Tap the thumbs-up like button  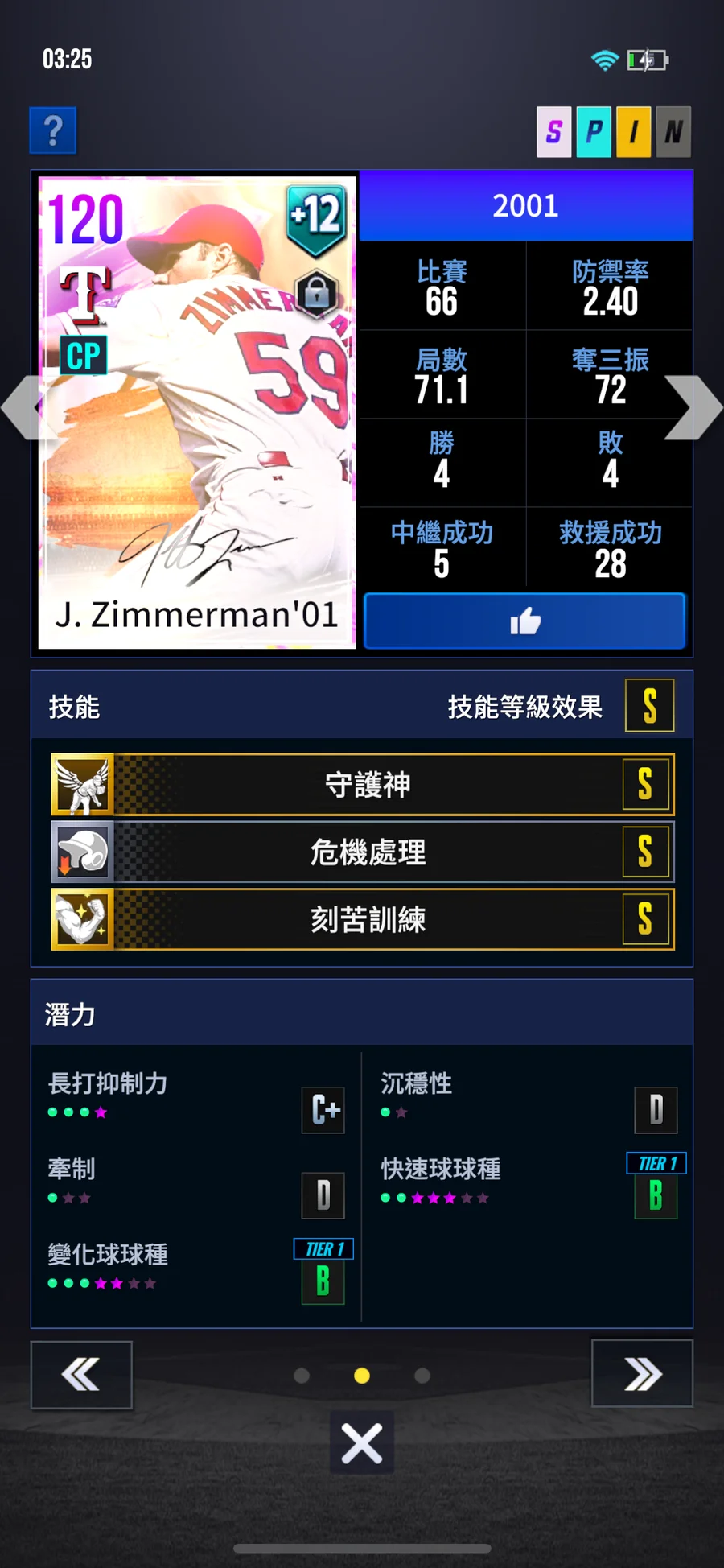click(x=524, y=621)
